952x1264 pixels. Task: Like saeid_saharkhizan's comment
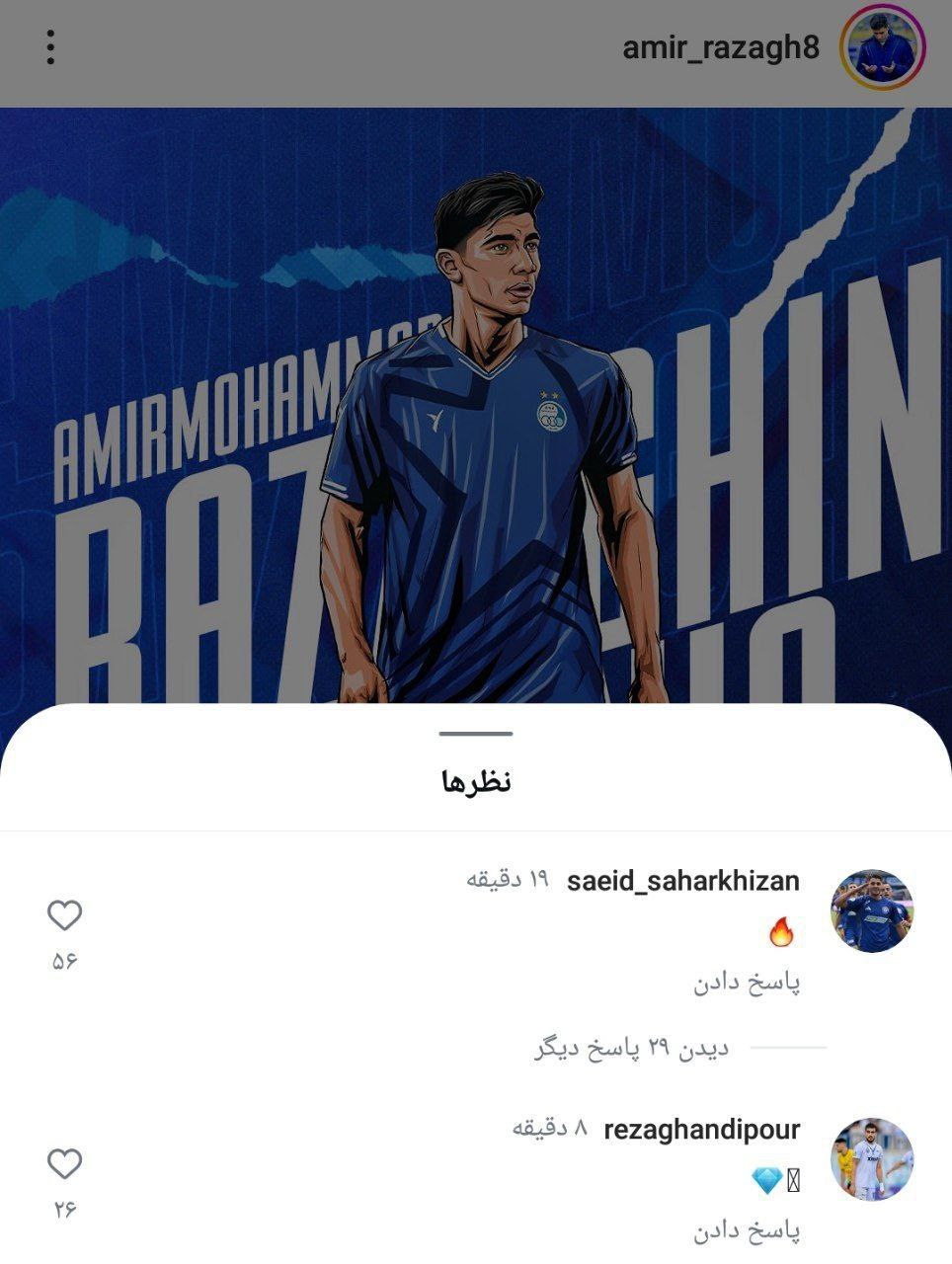pyautogui.click(x=64, y=916)
